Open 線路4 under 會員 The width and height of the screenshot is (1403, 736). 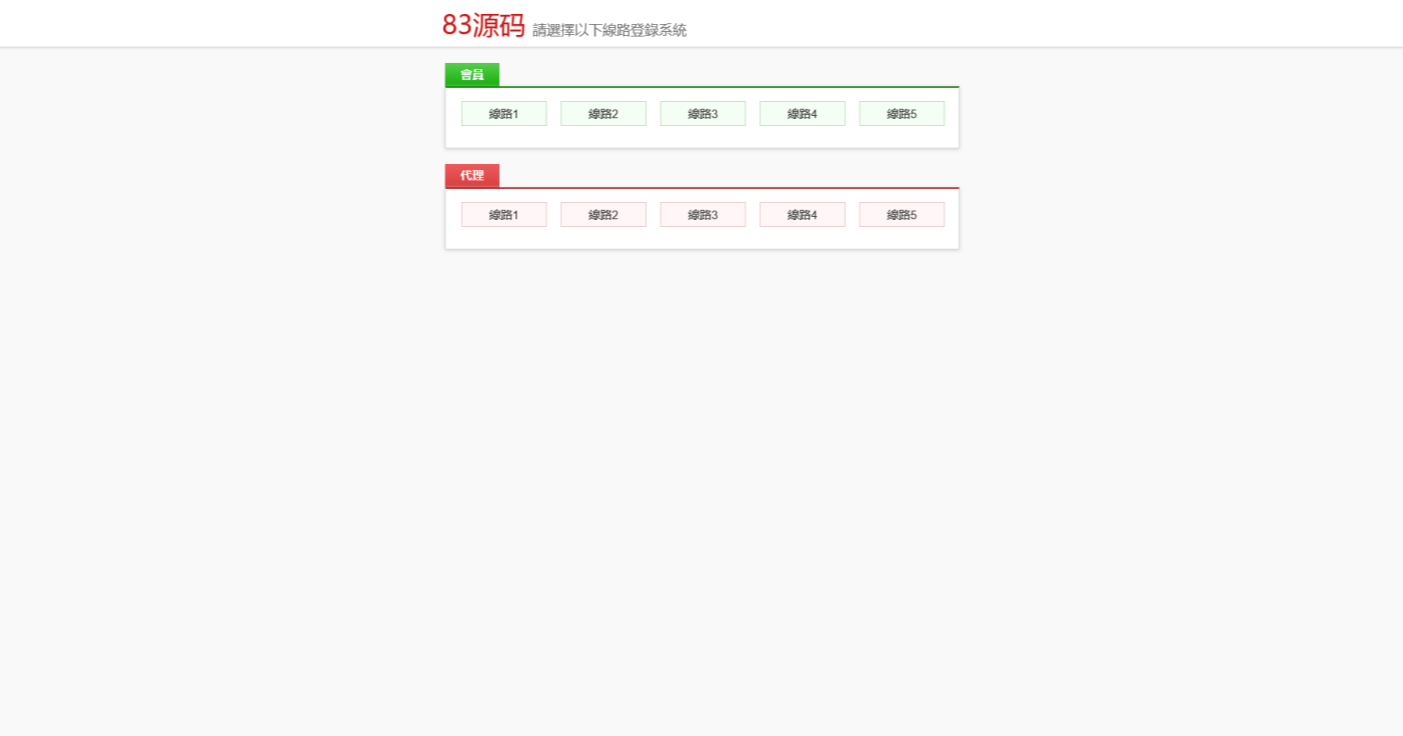point(802,114)
